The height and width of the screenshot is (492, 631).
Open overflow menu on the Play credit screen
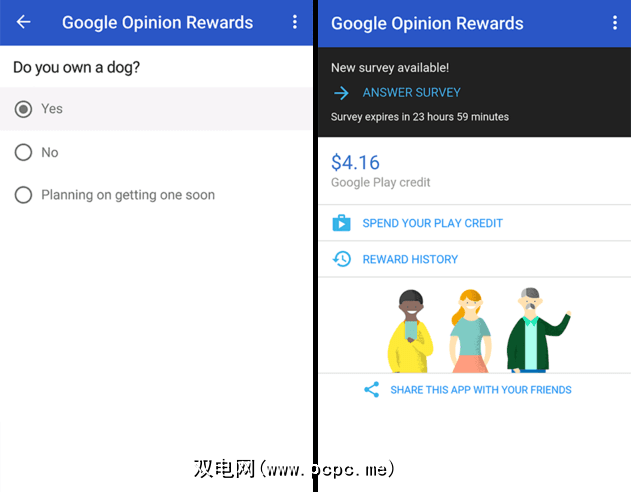(x=614, y=23)
